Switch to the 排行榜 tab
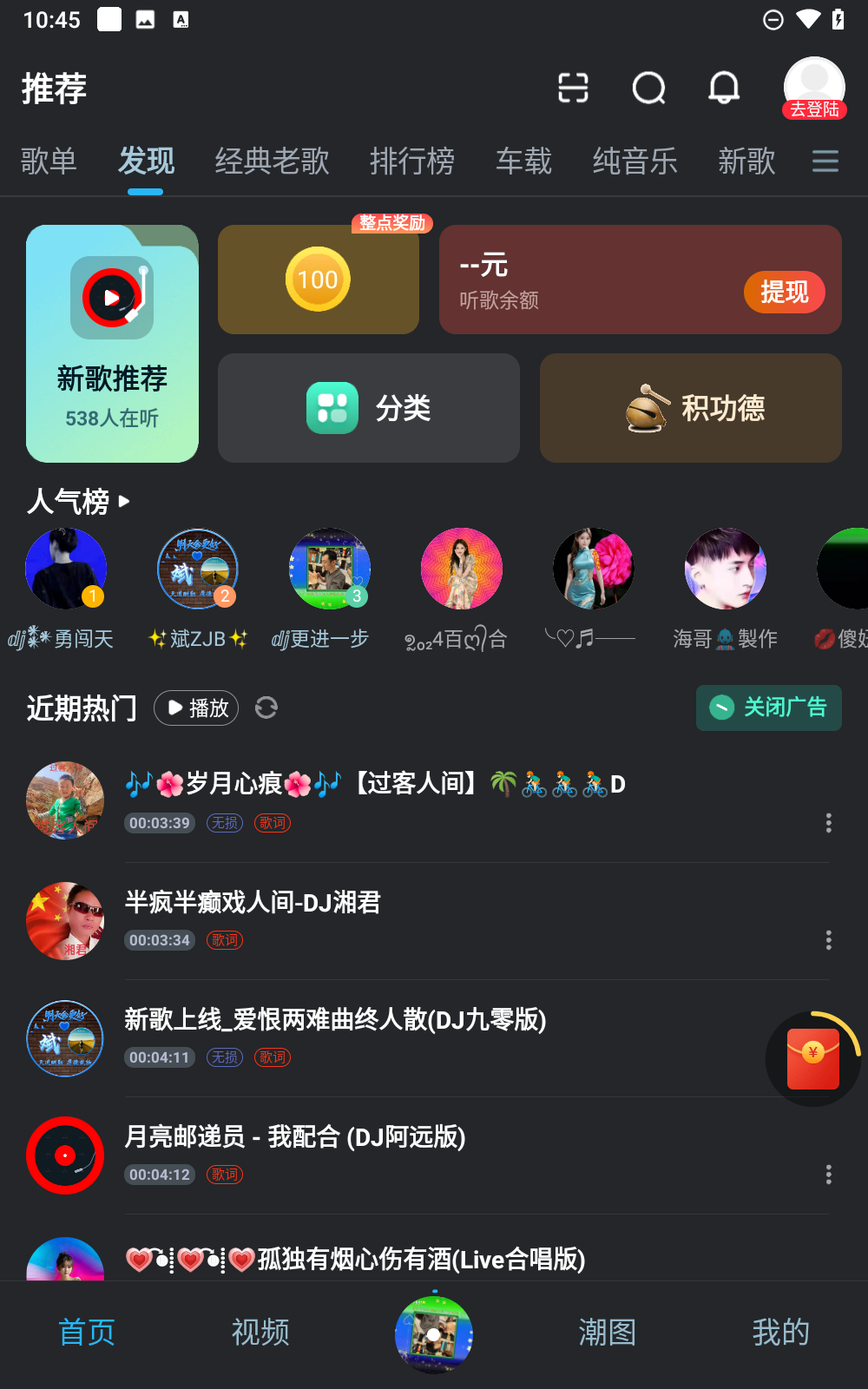The width and height of the screenshot is (868, 1389). [x=412, y=161]
